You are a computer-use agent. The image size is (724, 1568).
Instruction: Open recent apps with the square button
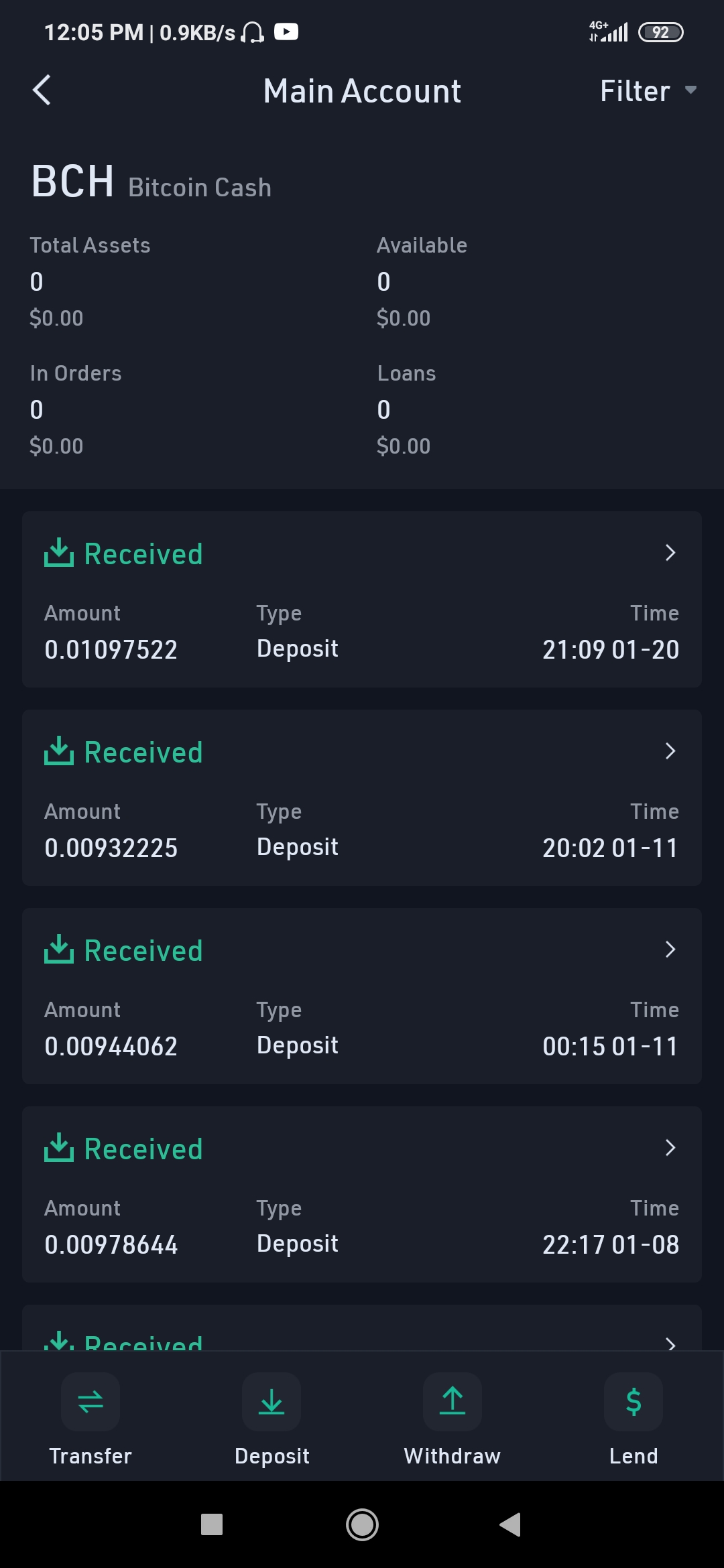click(212, 1524)
